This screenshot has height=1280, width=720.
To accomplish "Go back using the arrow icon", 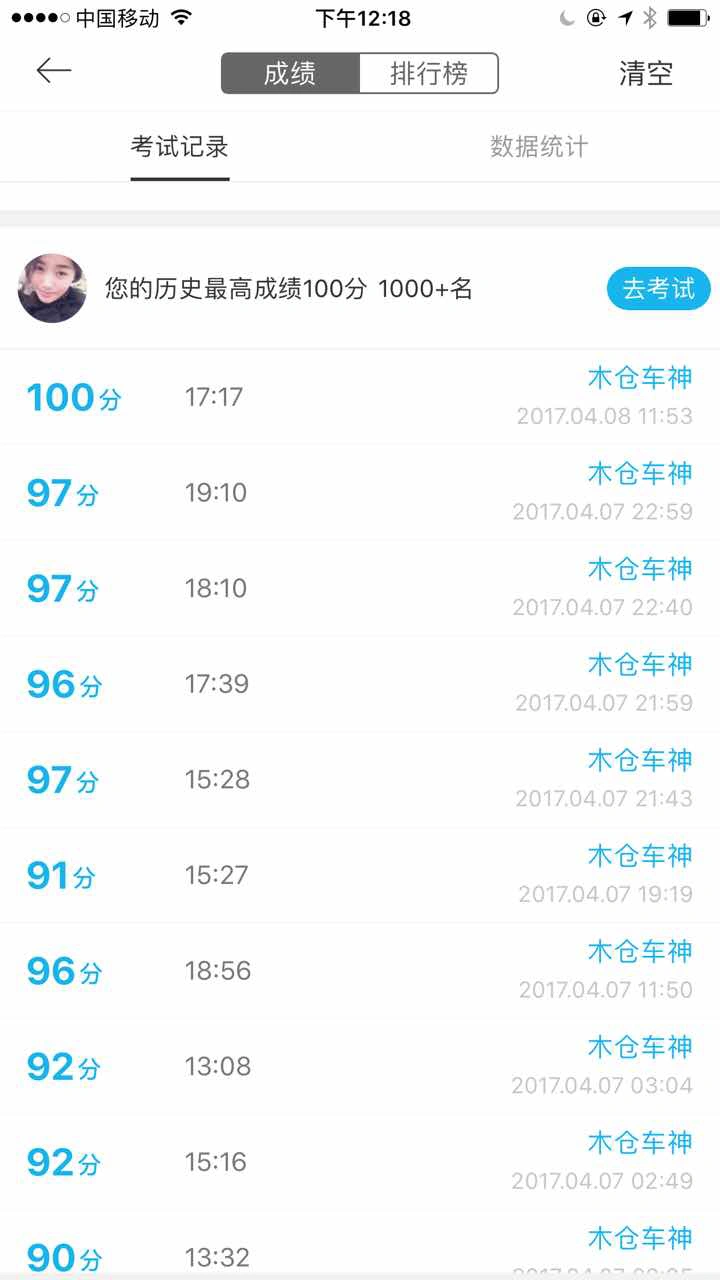I will click(54, 70).
